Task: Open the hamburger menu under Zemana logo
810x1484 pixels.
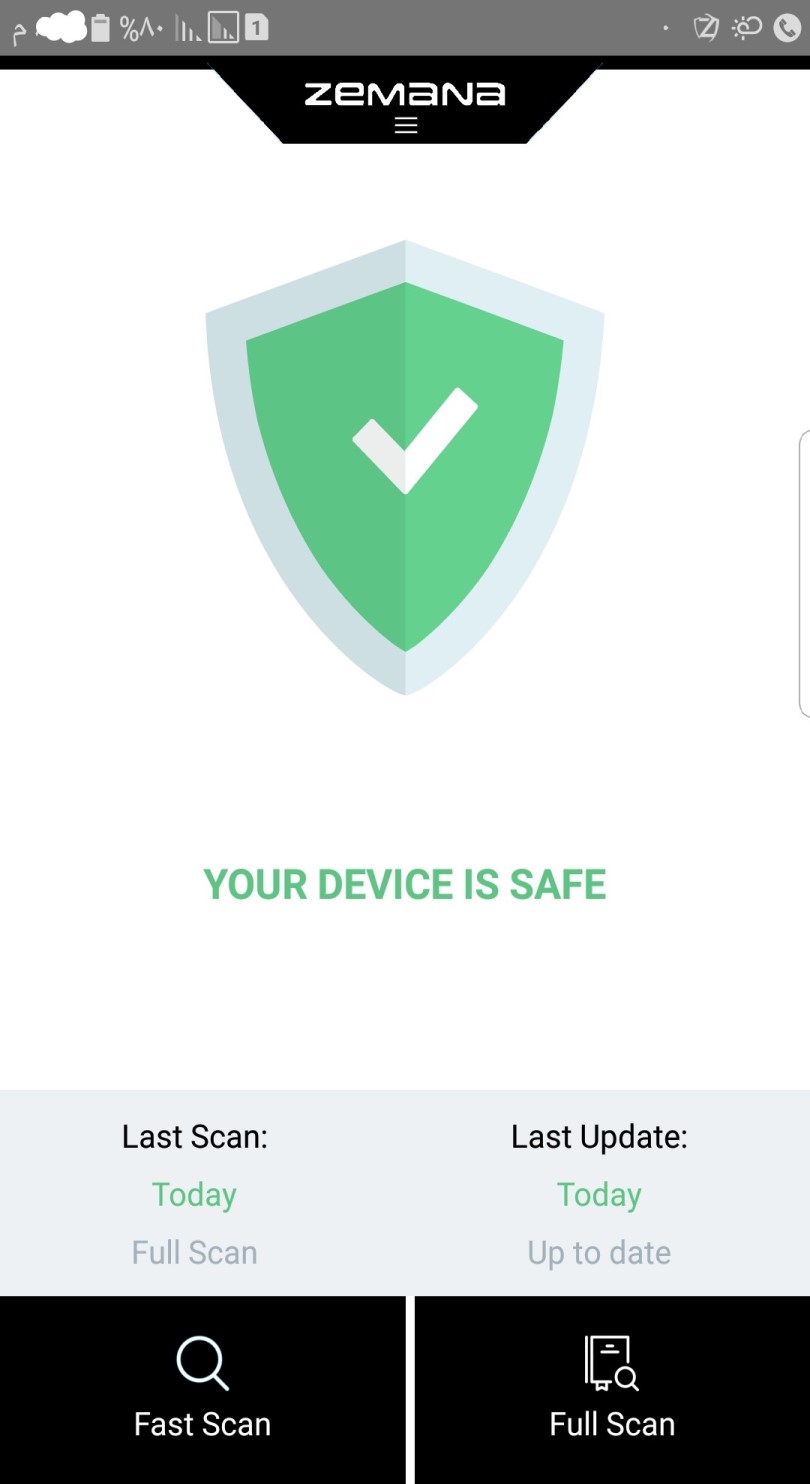Action: coord(405,125)
